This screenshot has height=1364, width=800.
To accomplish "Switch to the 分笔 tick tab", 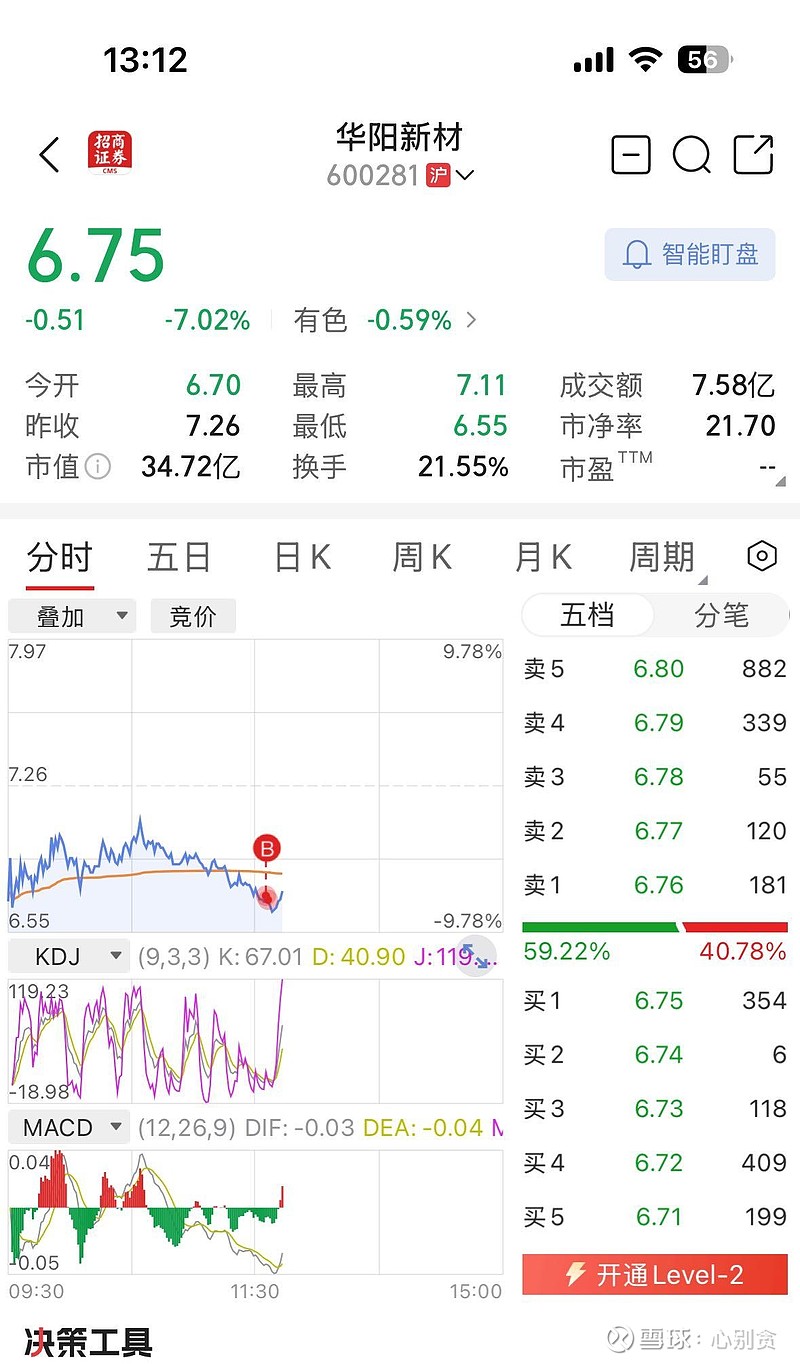I will (721, 615).
